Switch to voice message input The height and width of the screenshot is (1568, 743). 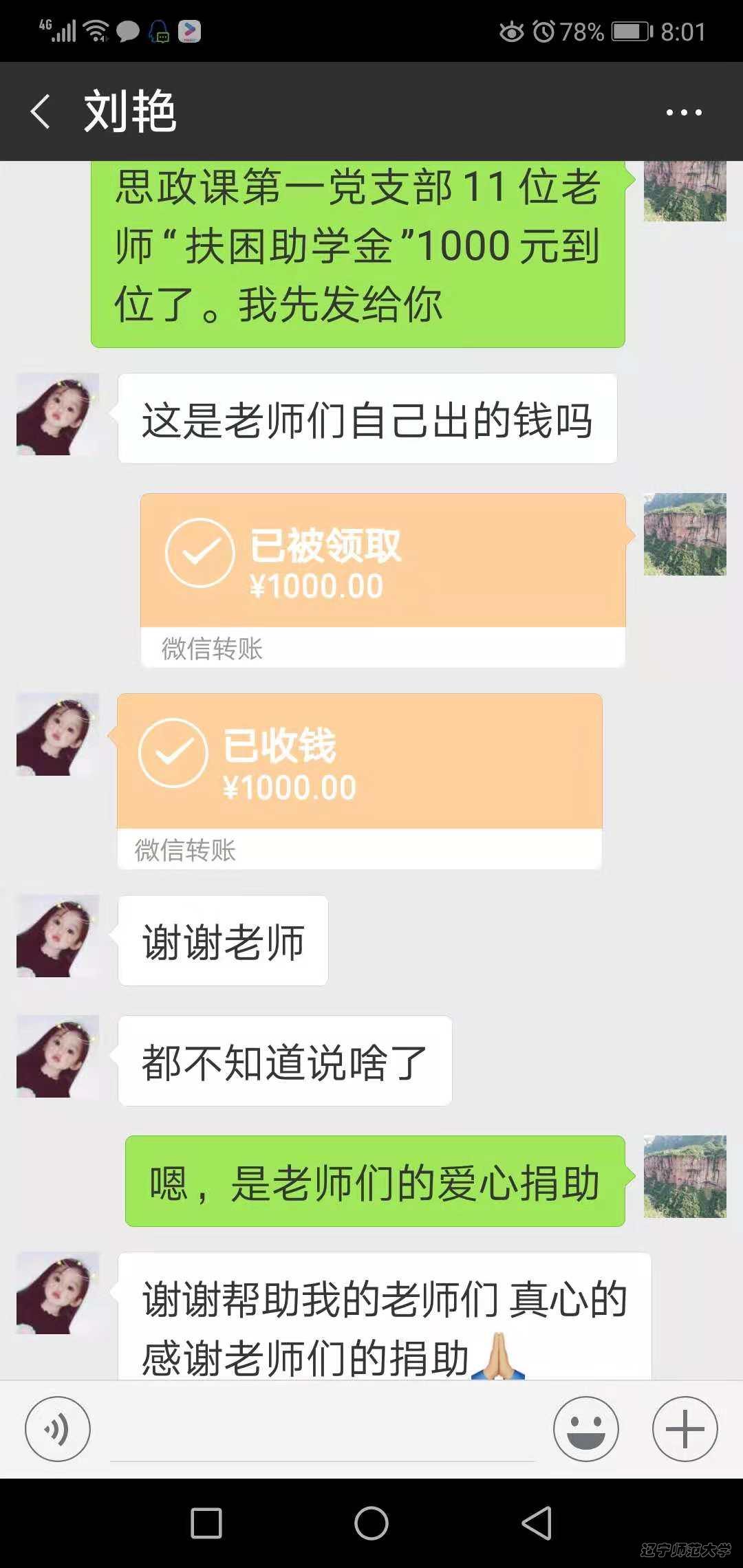[58, 1429]
